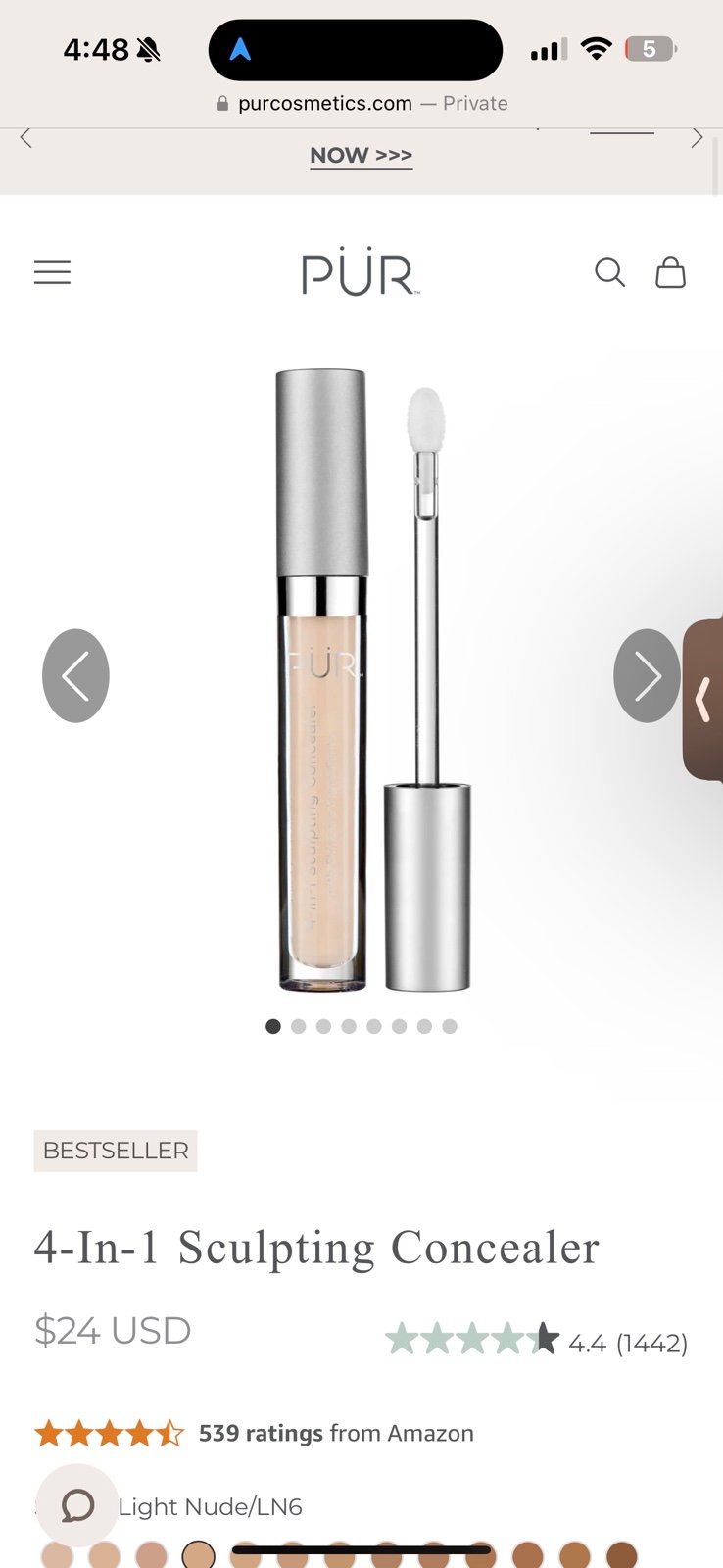Image resolution: width=723 pixels, height=1568 pixels.
Task: Select the darkest shade swatch
Action: click(621, 1554)
